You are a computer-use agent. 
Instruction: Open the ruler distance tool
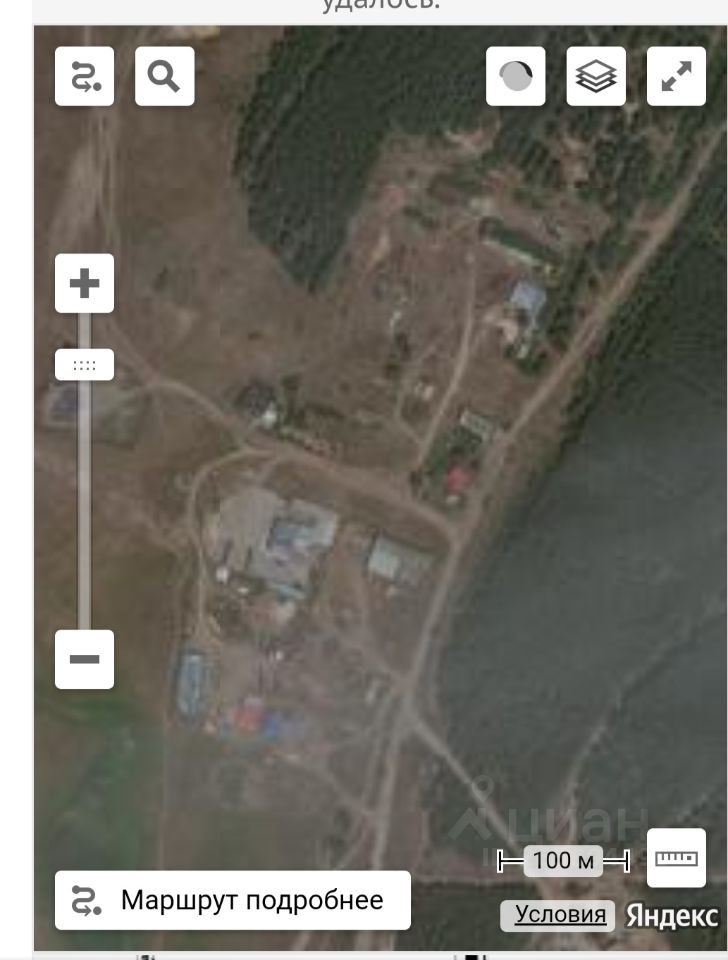click(x=677, y=858)
